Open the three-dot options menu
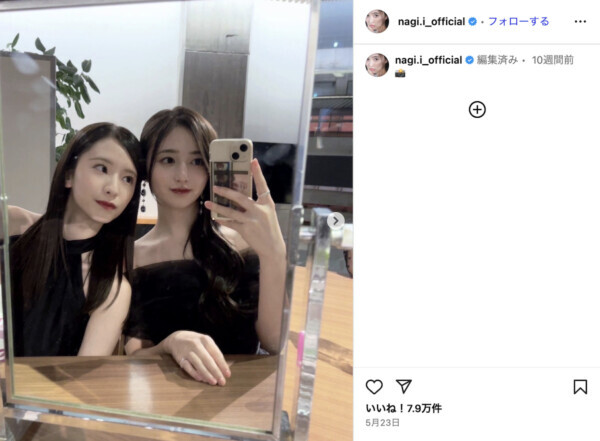The height and width of the screenshot is (441, 600). point(580,21)
